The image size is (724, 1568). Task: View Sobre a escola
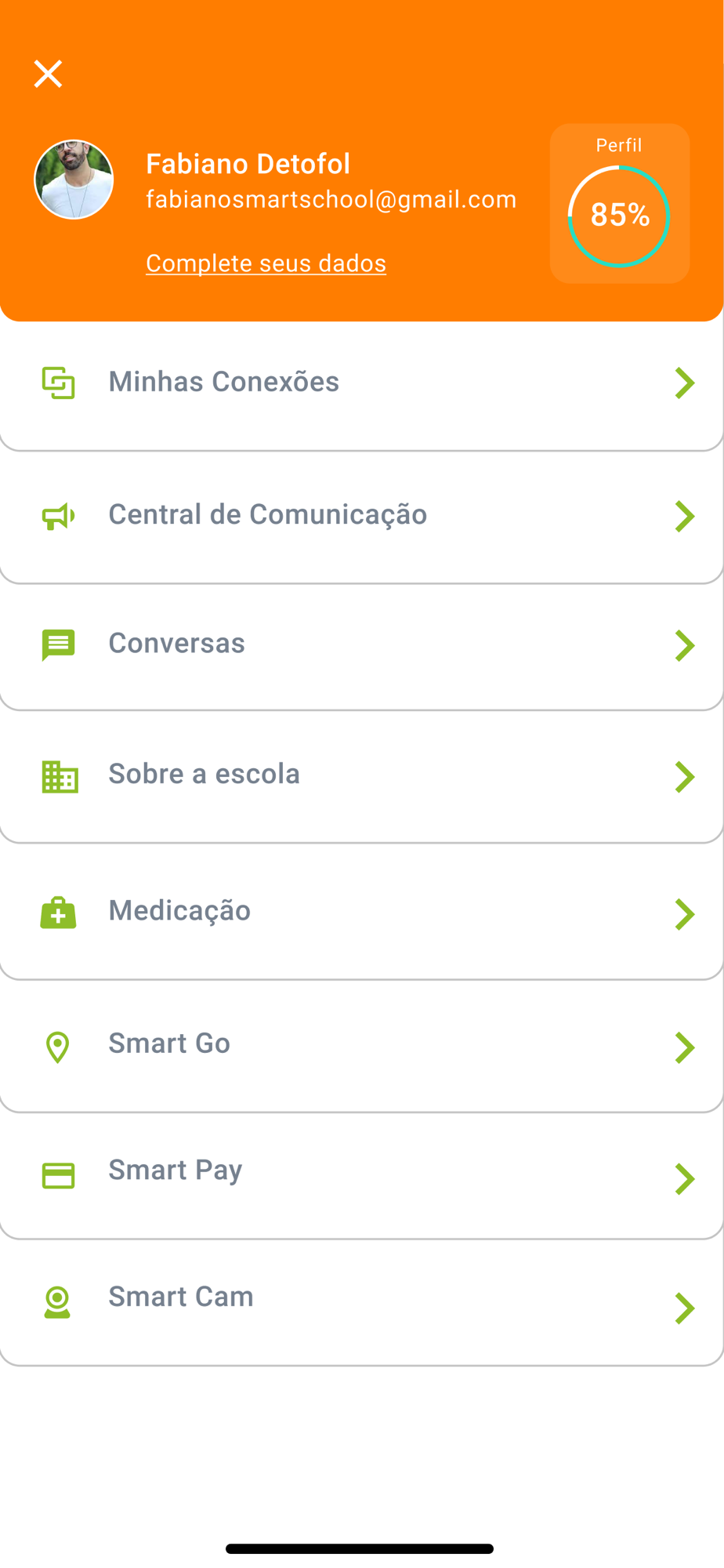pyautogui.click(x=361, y=776)
